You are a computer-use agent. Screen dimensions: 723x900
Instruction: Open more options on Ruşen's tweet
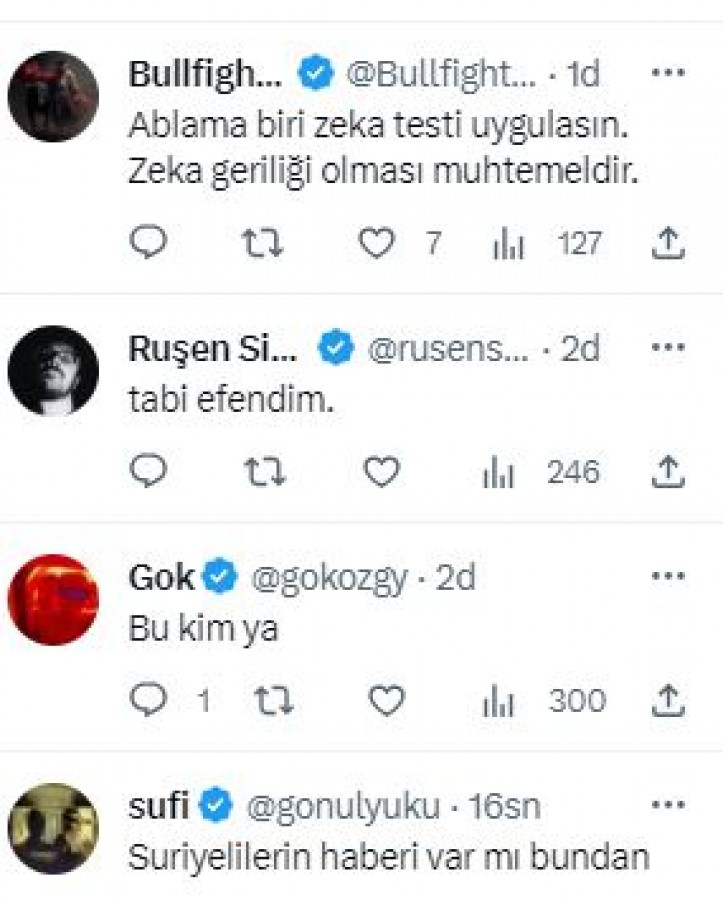tap(667, 348)
